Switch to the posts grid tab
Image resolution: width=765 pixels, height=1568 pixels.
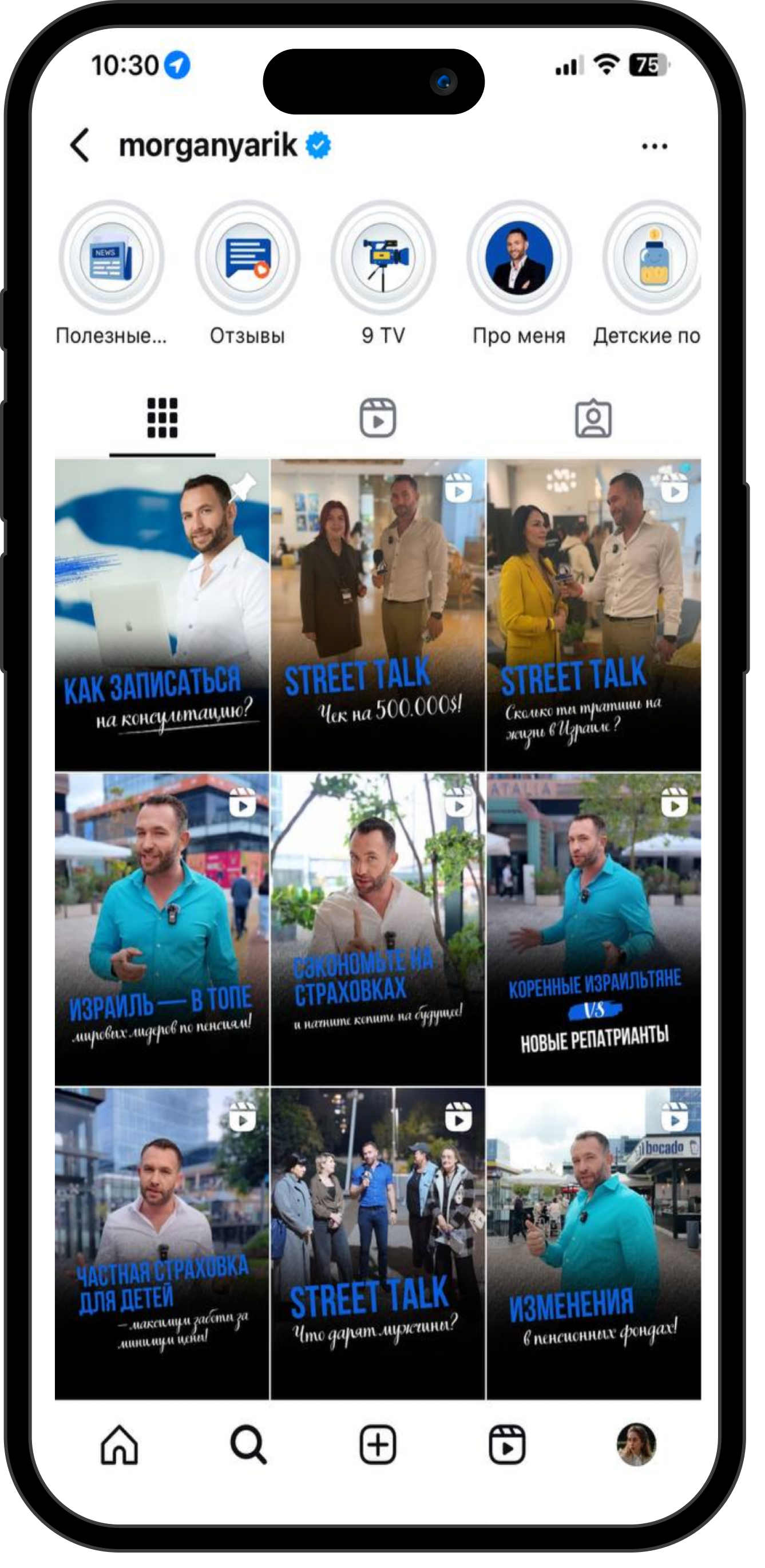(162, 418)
